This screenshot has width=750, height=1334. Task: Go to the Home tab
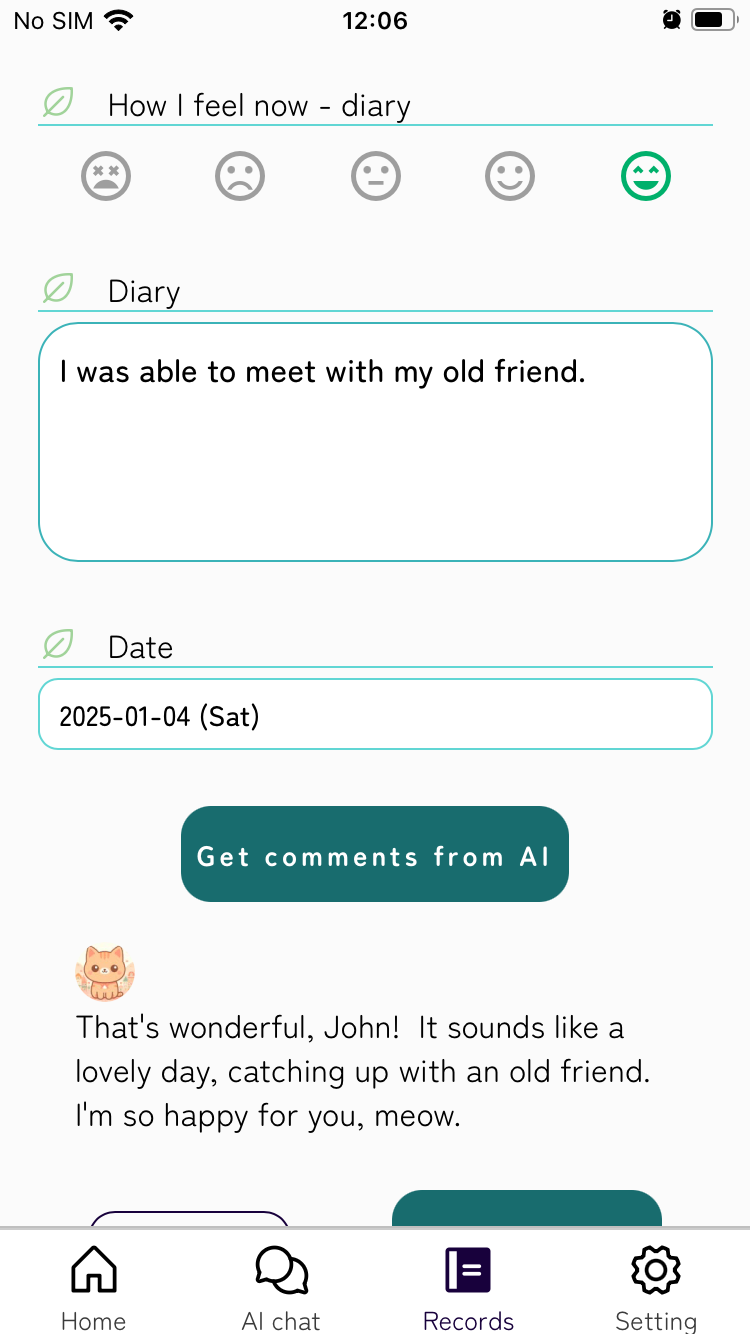(x=94, y=1287)
